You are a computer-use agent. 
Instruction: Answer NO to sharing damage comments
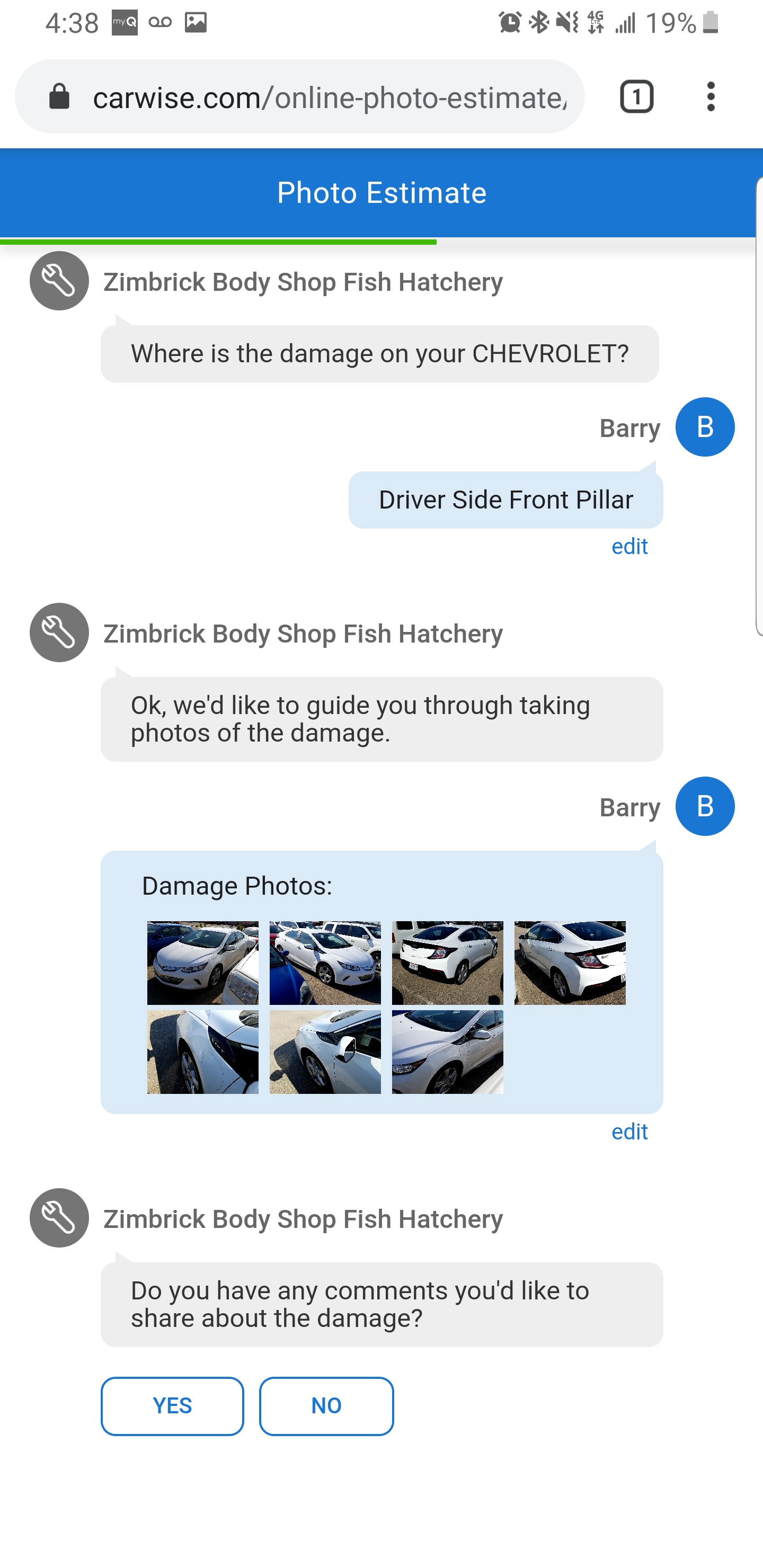tap(326, 1405)
